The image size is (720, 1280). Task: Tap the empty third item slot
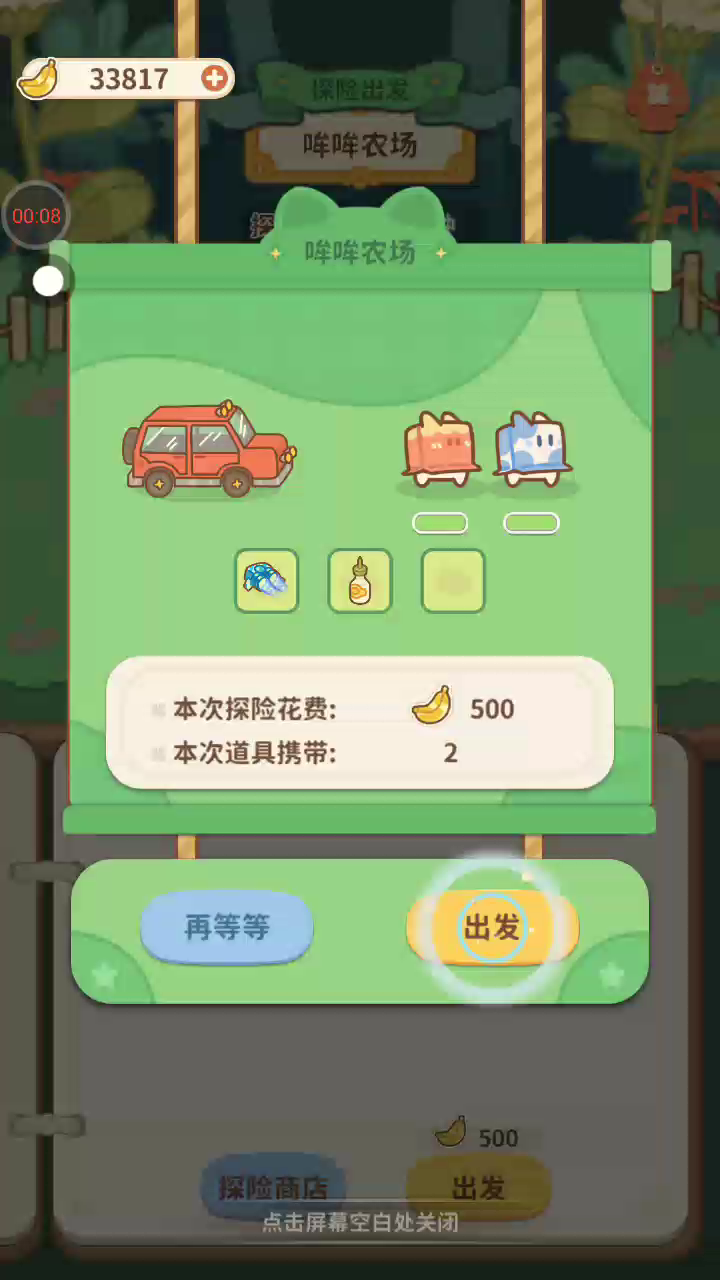coord(453,581)
